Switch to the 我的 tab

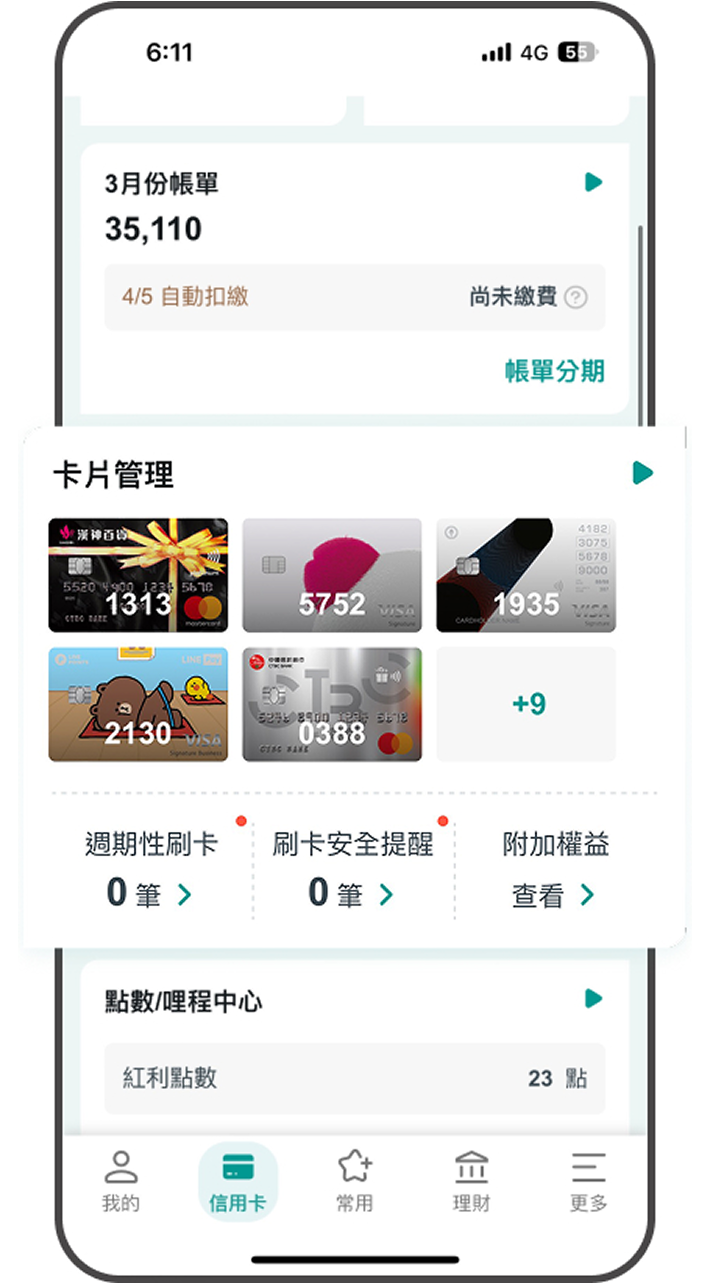(x=120, y=1182)
